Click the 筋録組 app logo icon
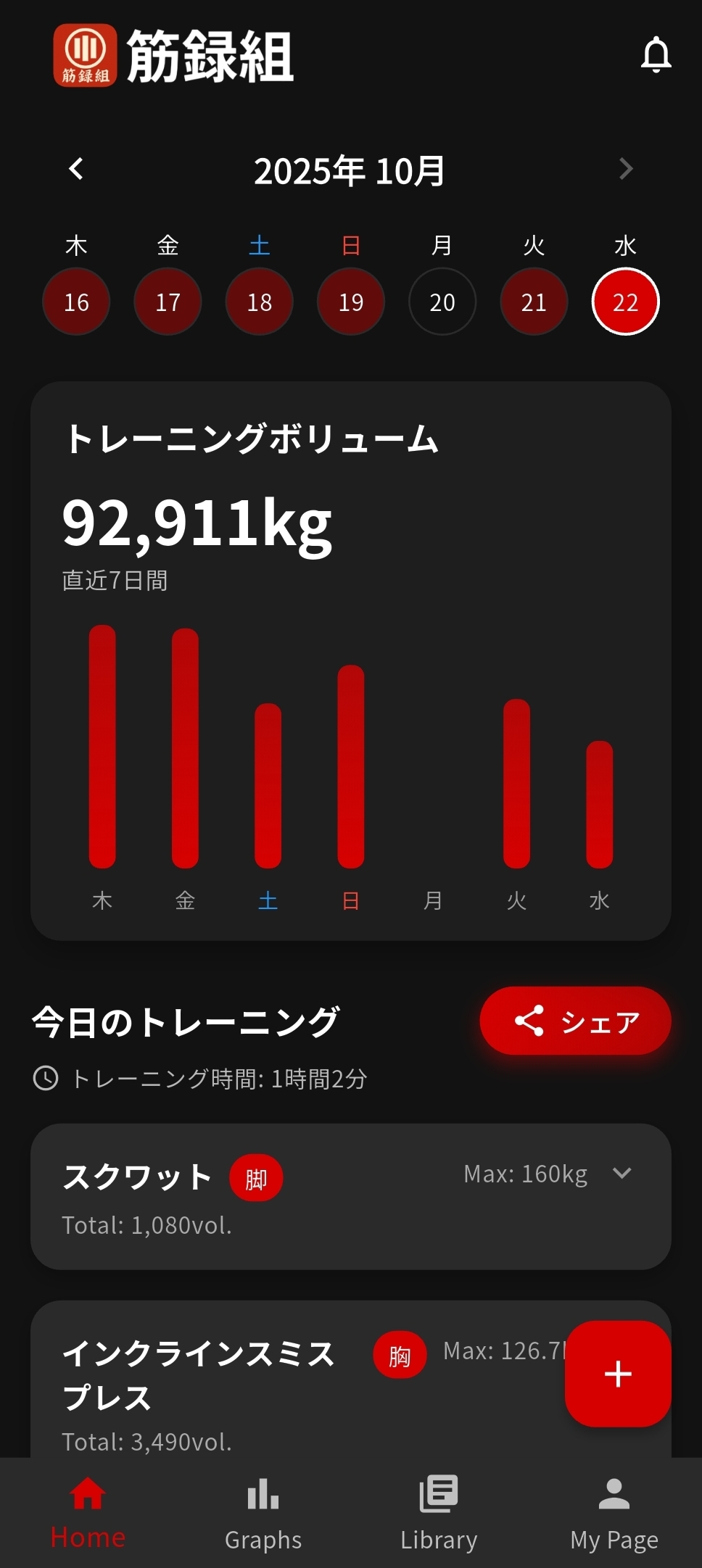The width and height of the screenshot is (702, 1568). 86,56
